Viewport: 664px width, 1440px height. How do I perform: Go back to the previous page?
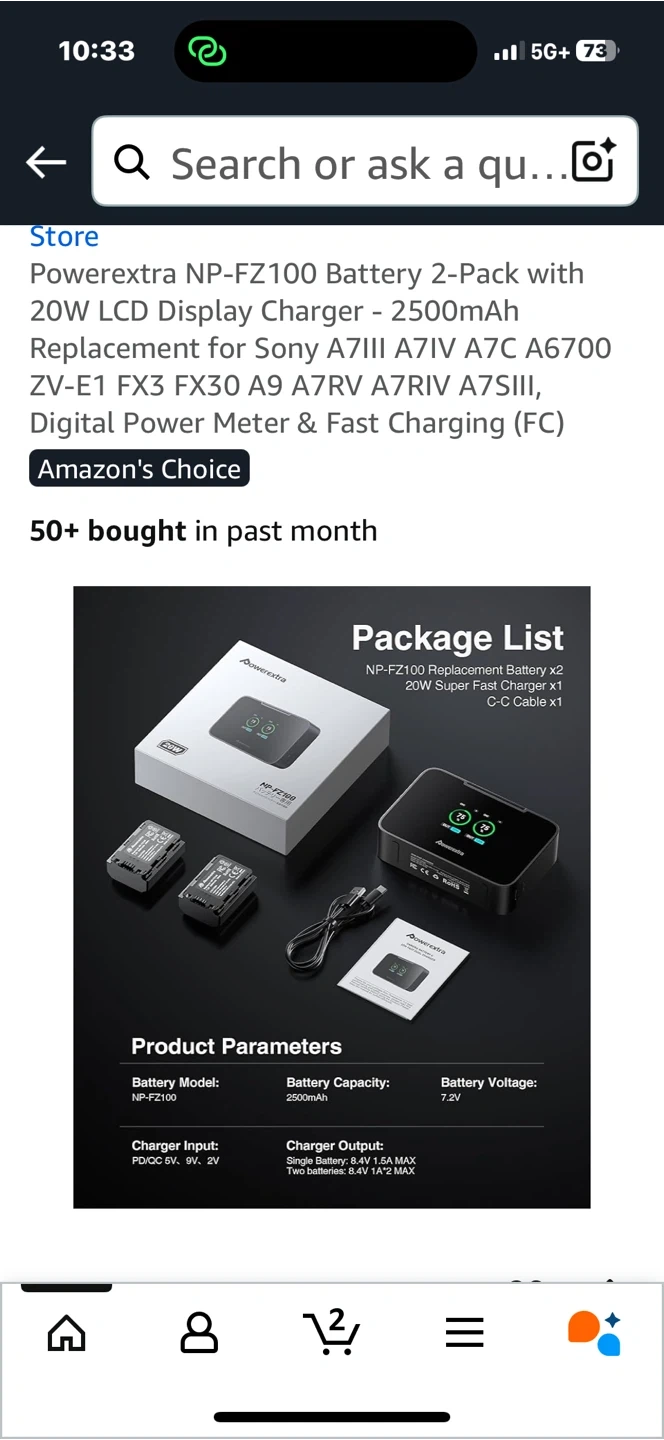46,162
